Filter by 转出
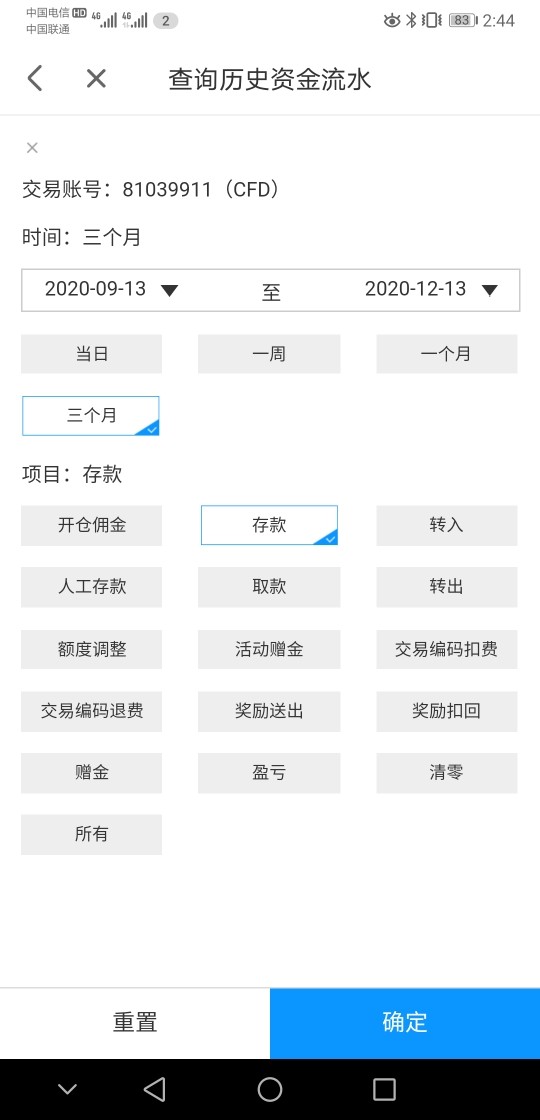Screen dimensions: 540x1120 (x=446, y=587)
